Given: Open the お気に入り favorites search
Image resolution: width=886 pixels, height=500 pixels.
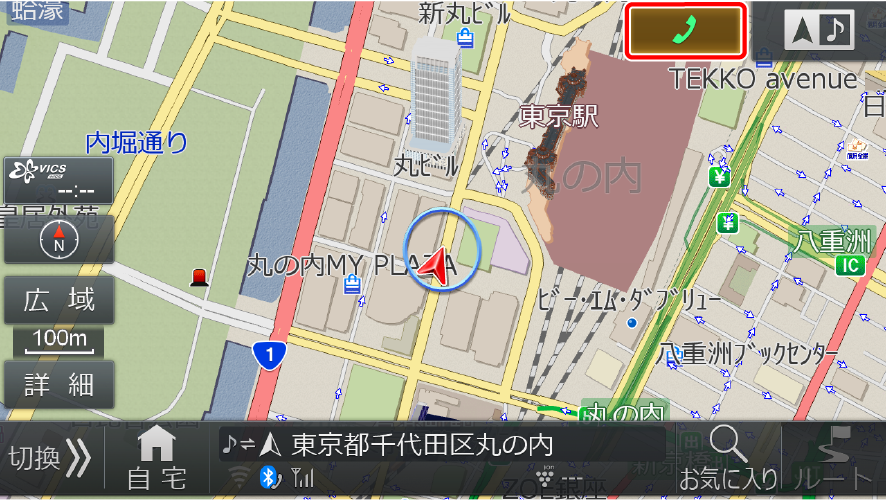Looking at the screenshot, I should (x=728, y=457).
